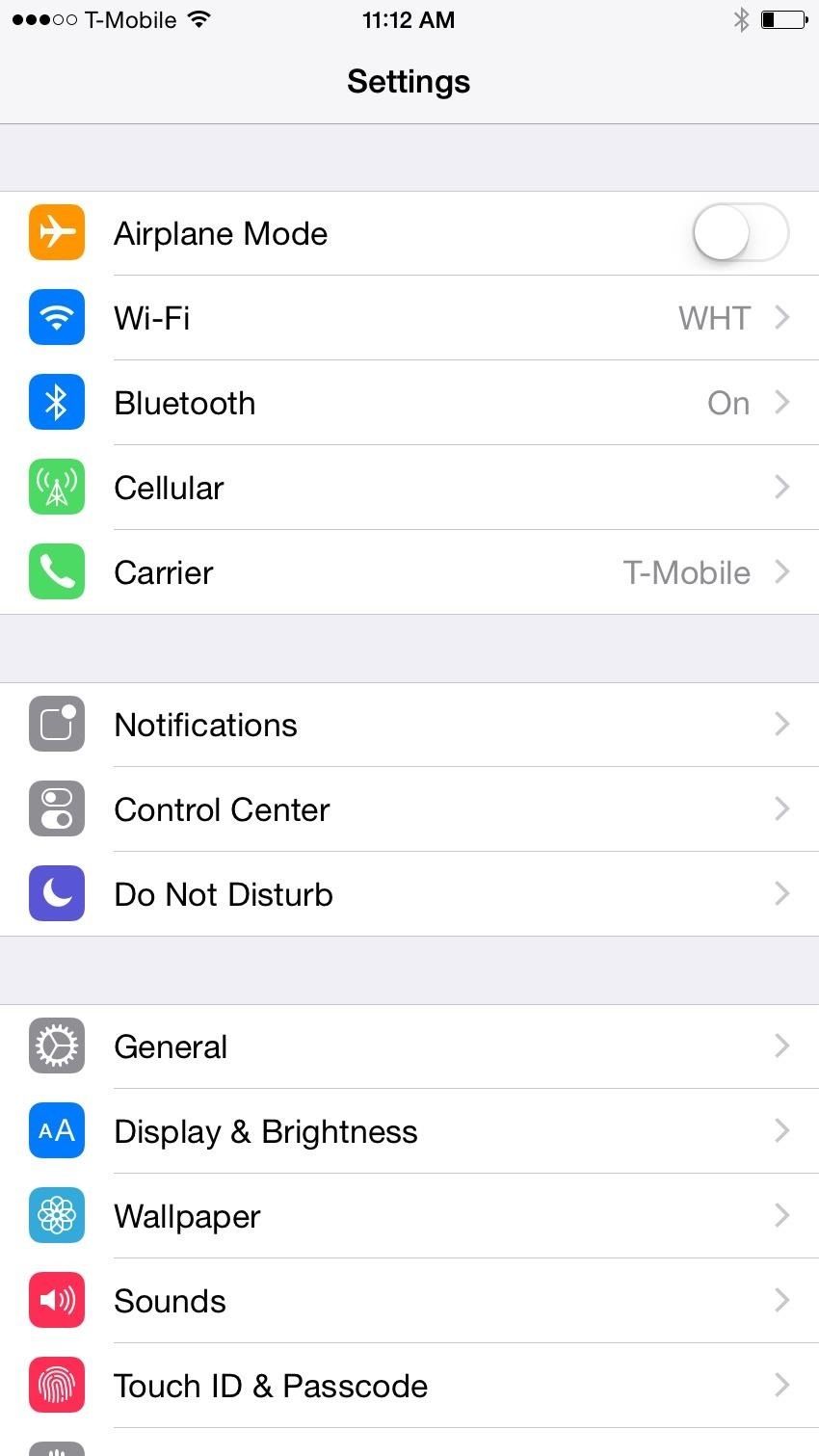Expand the Wi-Fi settings via chevron
819x1456 pixels.
(782, 317)
